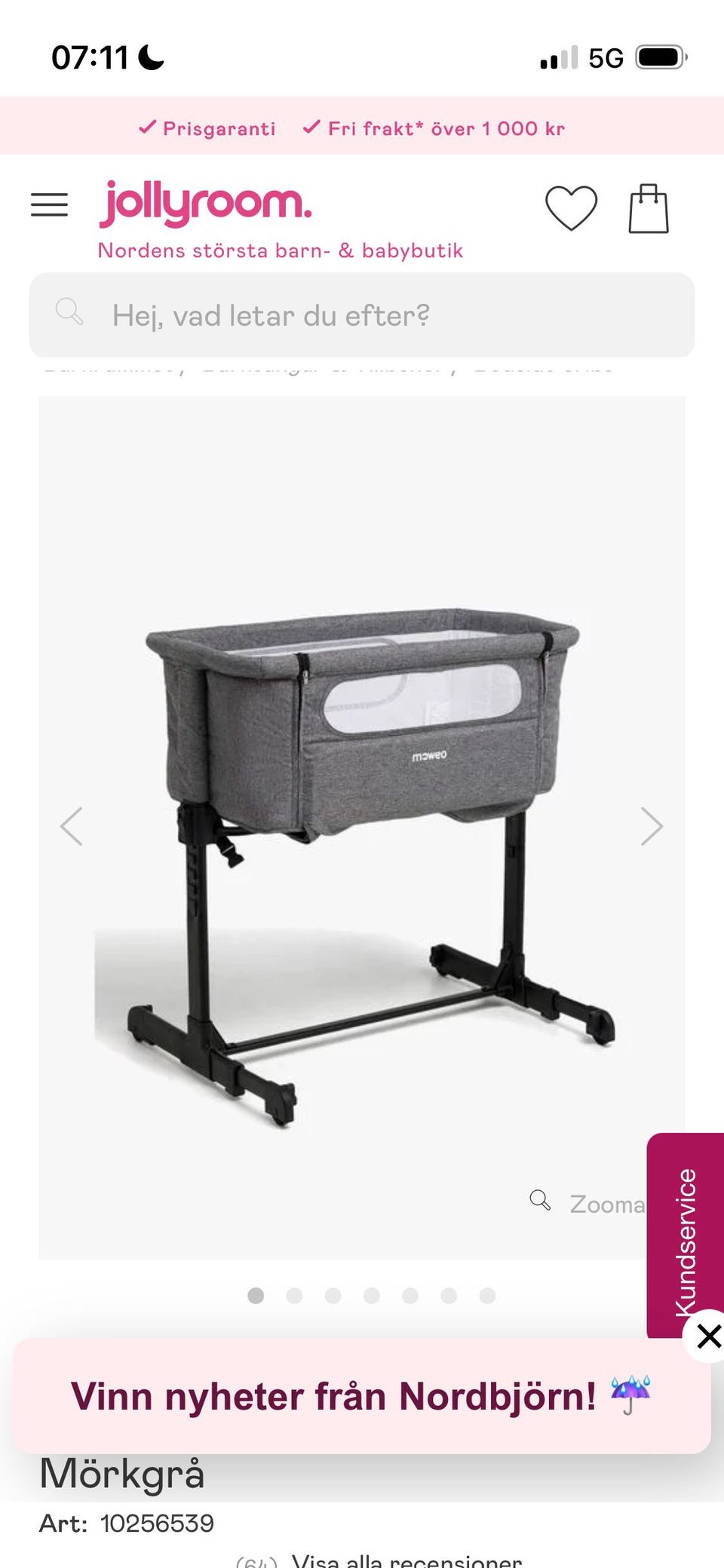Open the "Vinn nyheter från Nordbjörn!" banner
The width and height of the screenshot is (724, 1568).
point(362,1396)
